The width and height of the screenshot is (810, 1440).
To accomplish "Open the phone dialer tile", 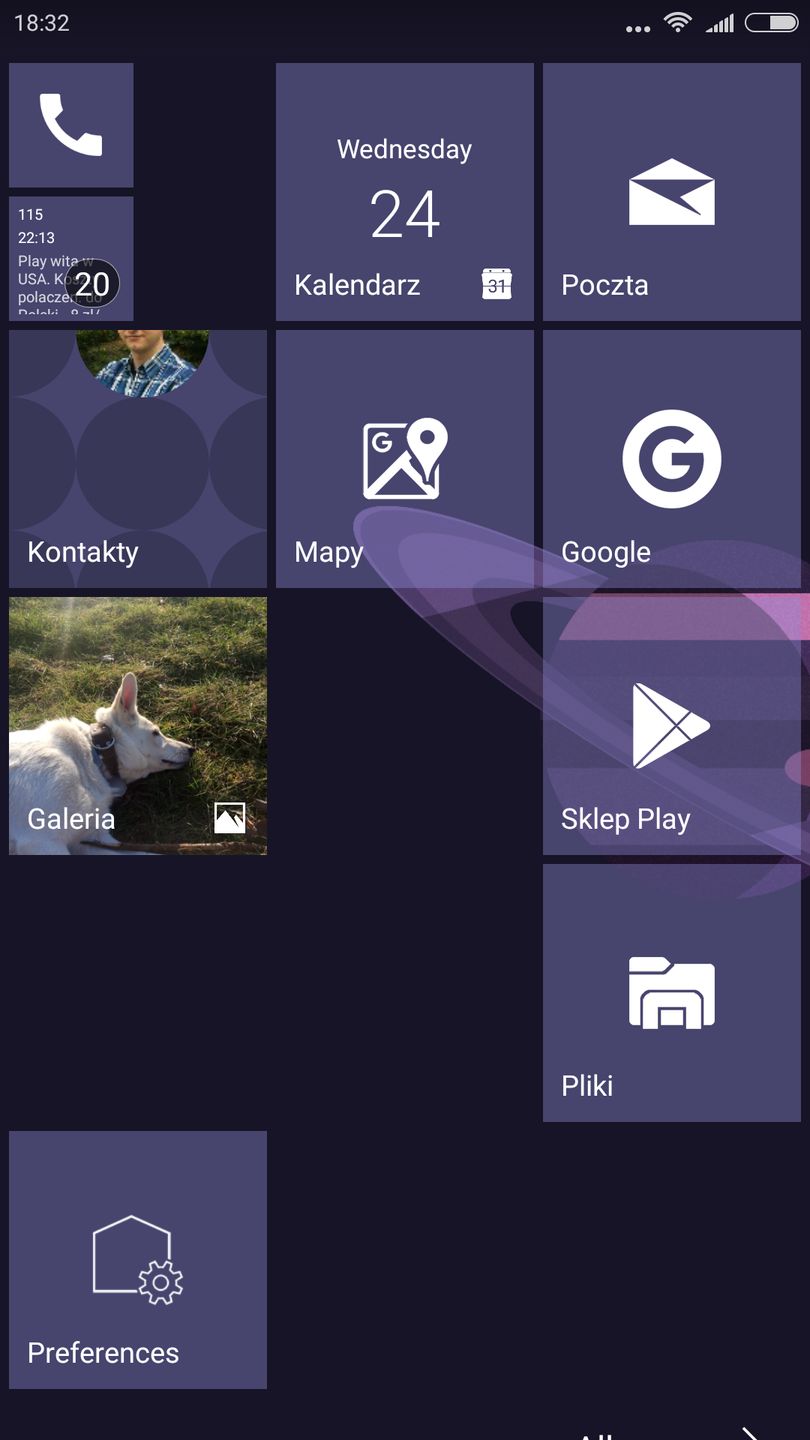I will [71, 125].
